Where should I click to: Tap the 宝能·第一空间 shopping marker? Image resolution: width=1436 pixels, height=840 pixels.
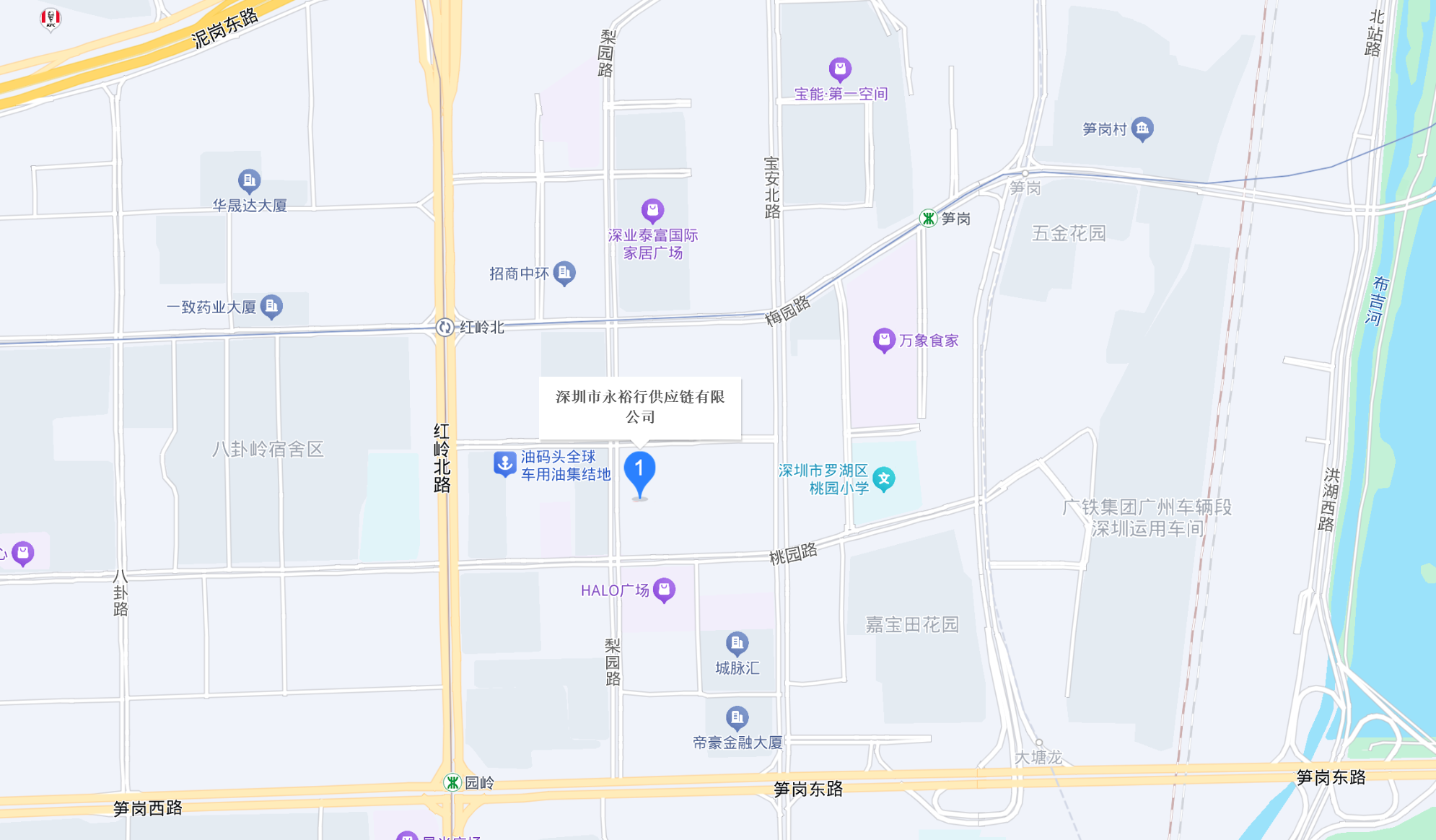(839, 69)
